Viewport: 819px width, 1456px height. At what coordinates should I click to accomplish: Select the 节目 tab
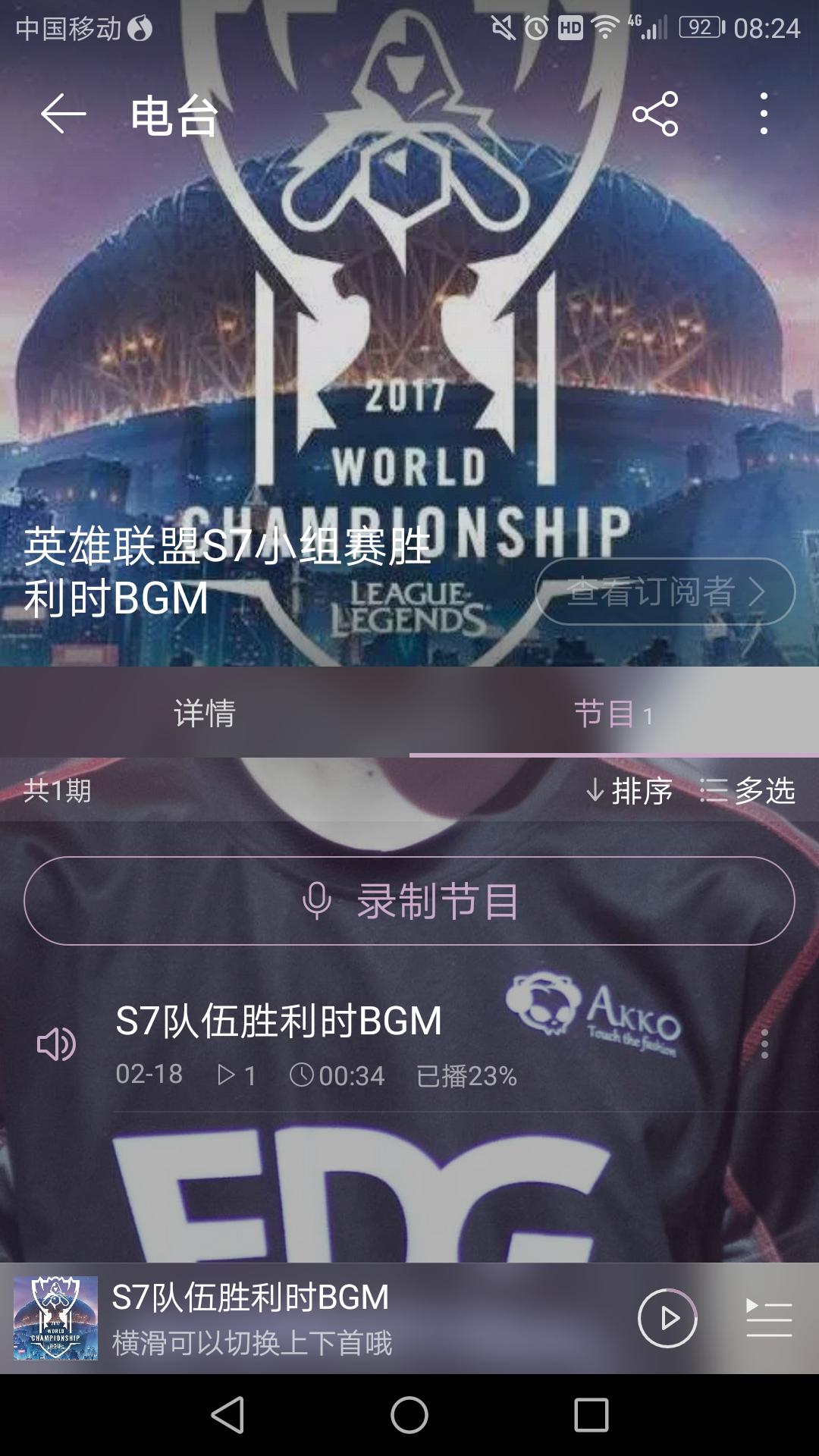point(614,713)
